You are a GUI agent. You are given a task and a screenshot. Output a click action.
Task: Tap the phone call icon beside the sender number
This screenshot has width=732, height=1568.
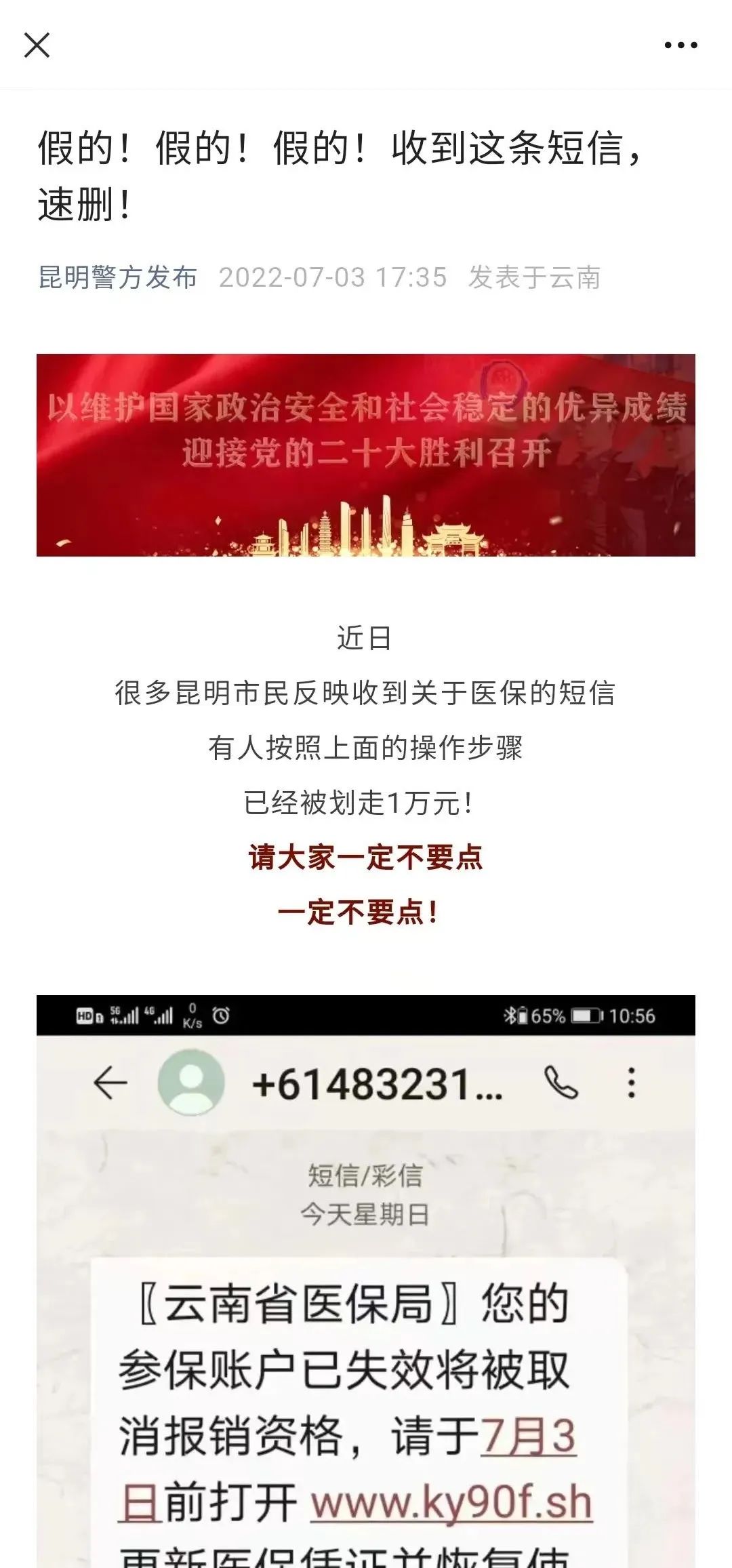click(560, 1081)
